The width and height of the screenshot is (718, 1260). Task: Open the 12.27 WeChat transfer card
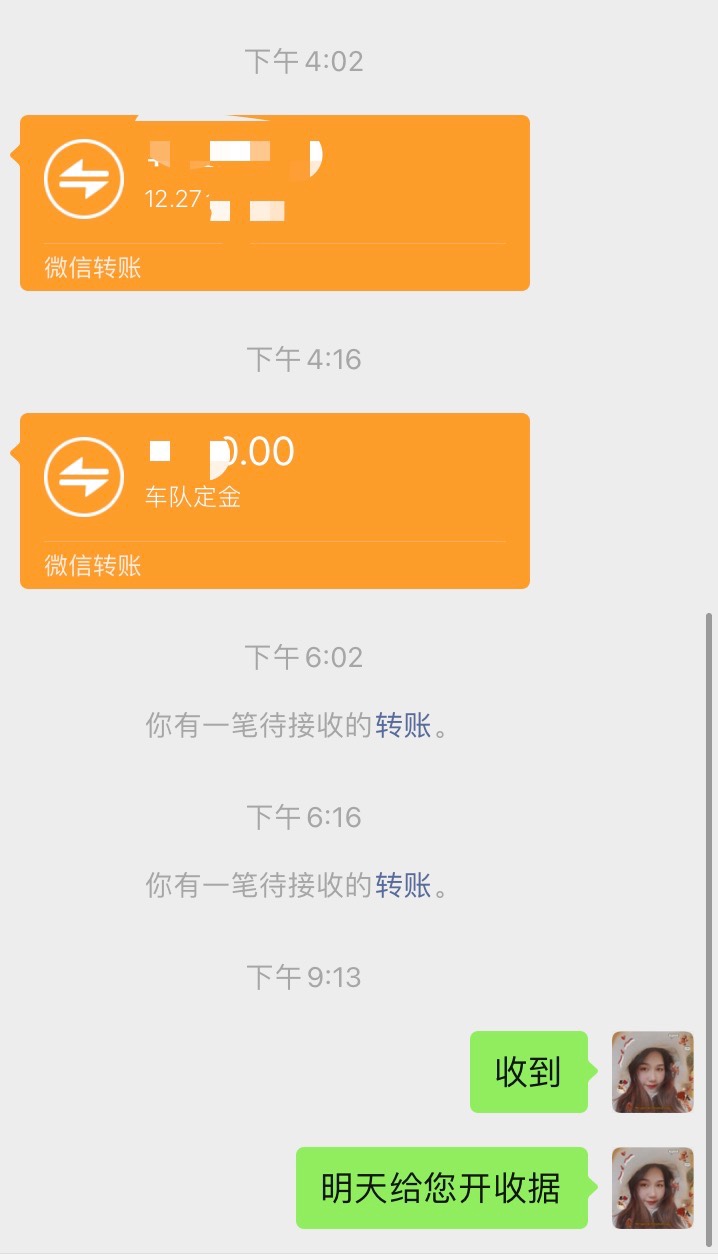pos(274,203)
